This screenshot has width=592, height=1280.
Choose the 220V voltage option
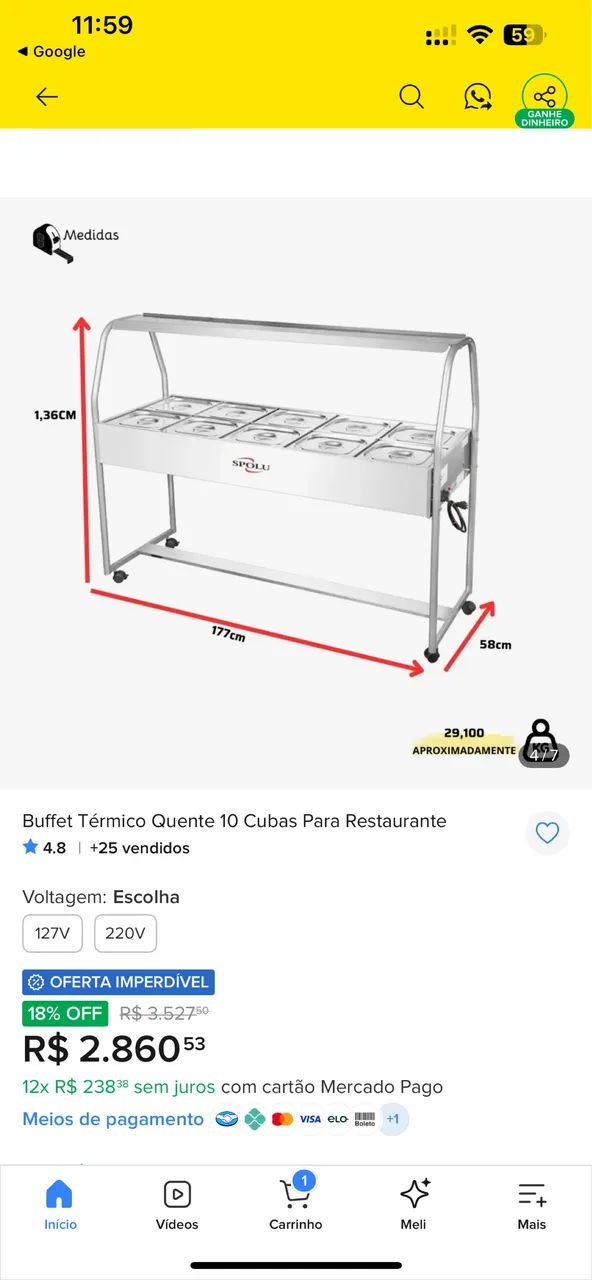(x=125, y=934)
